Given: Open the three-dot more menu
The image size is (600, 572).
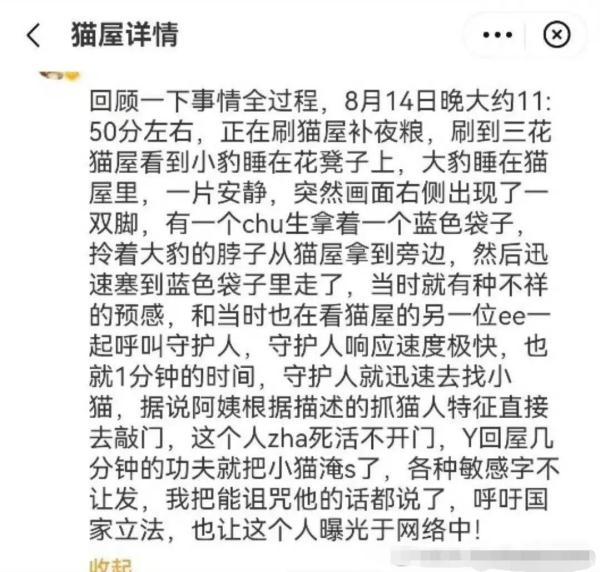Looking at the screenshot, I should click(x=497, y=35).
